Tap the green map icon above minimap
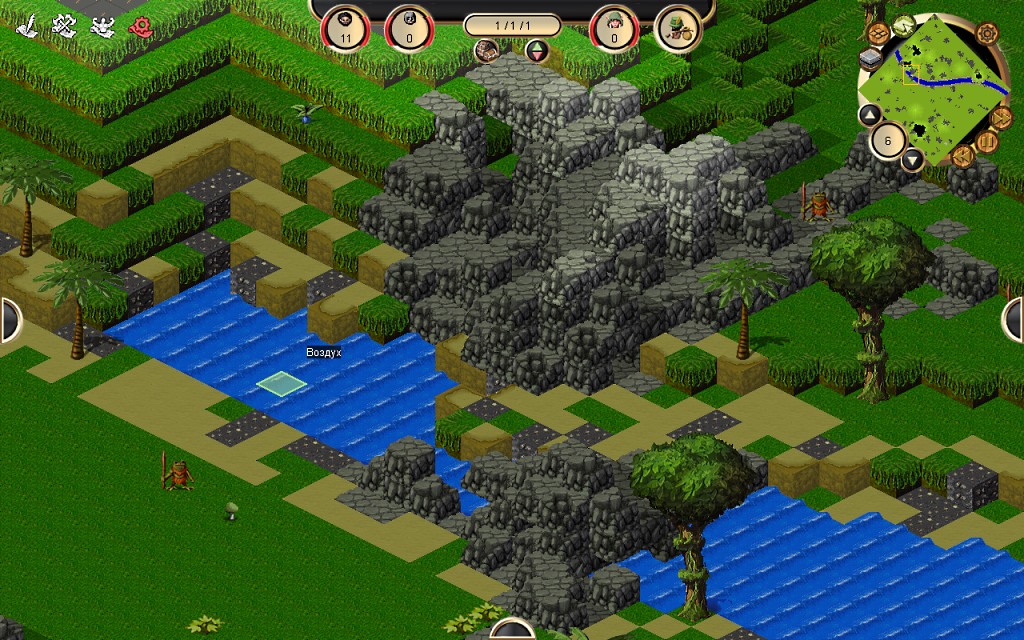The height and width of the screenshot is (640, 1024). [x=903, y=24]
